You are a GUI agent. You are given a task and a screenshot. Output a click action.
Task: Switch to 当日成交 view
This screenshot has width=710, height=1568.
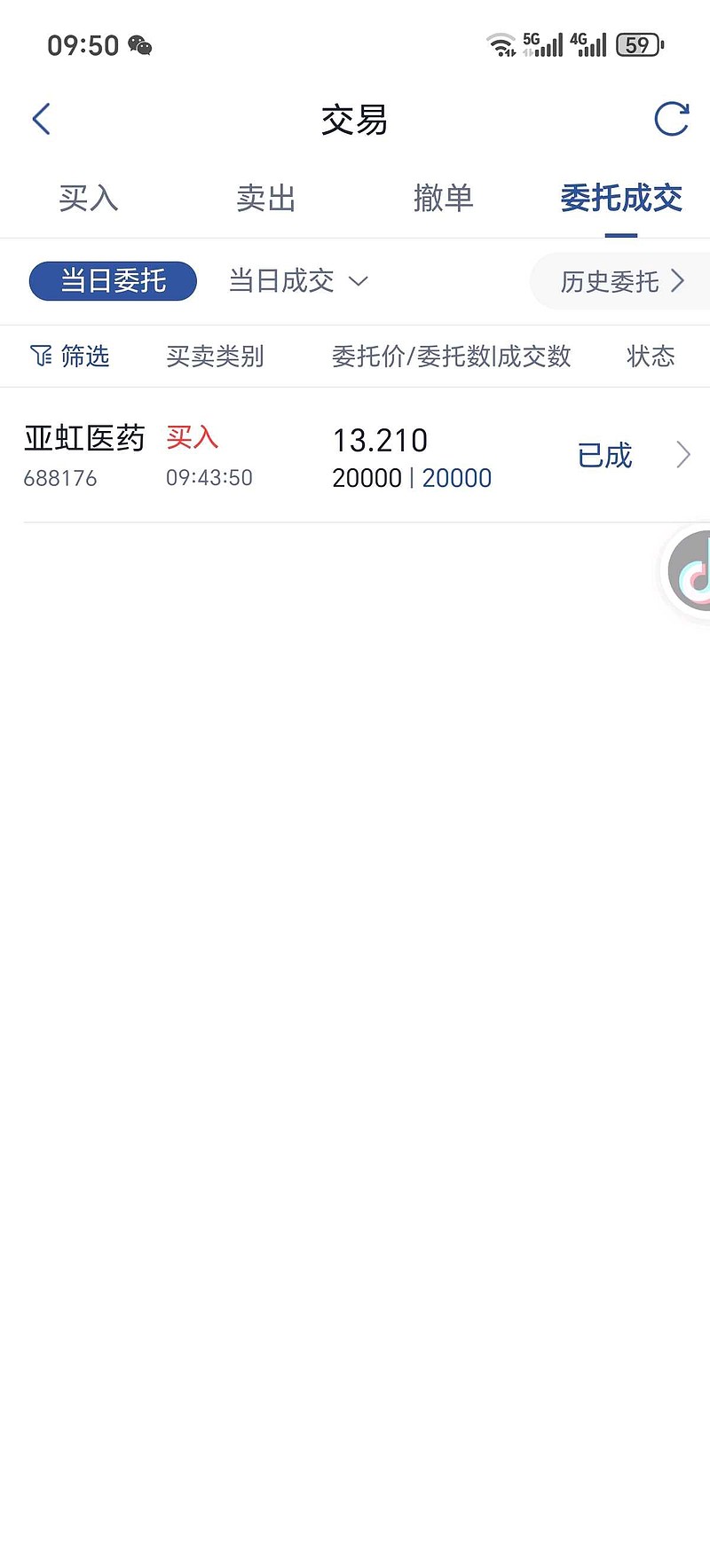[x=280, y=281]
